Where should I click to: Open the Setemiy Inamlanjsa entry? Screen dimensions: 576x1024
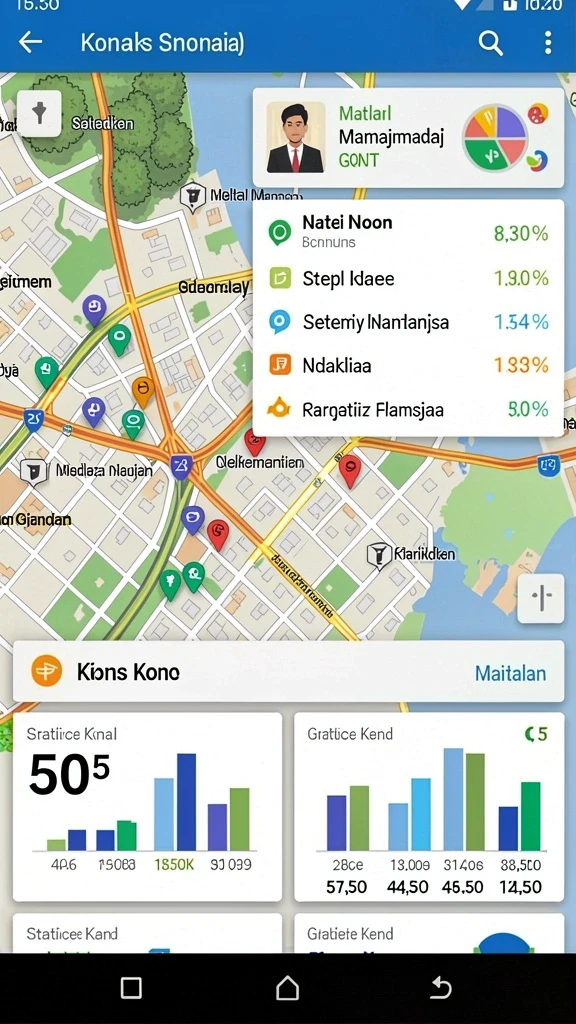[x=408, y=321]
